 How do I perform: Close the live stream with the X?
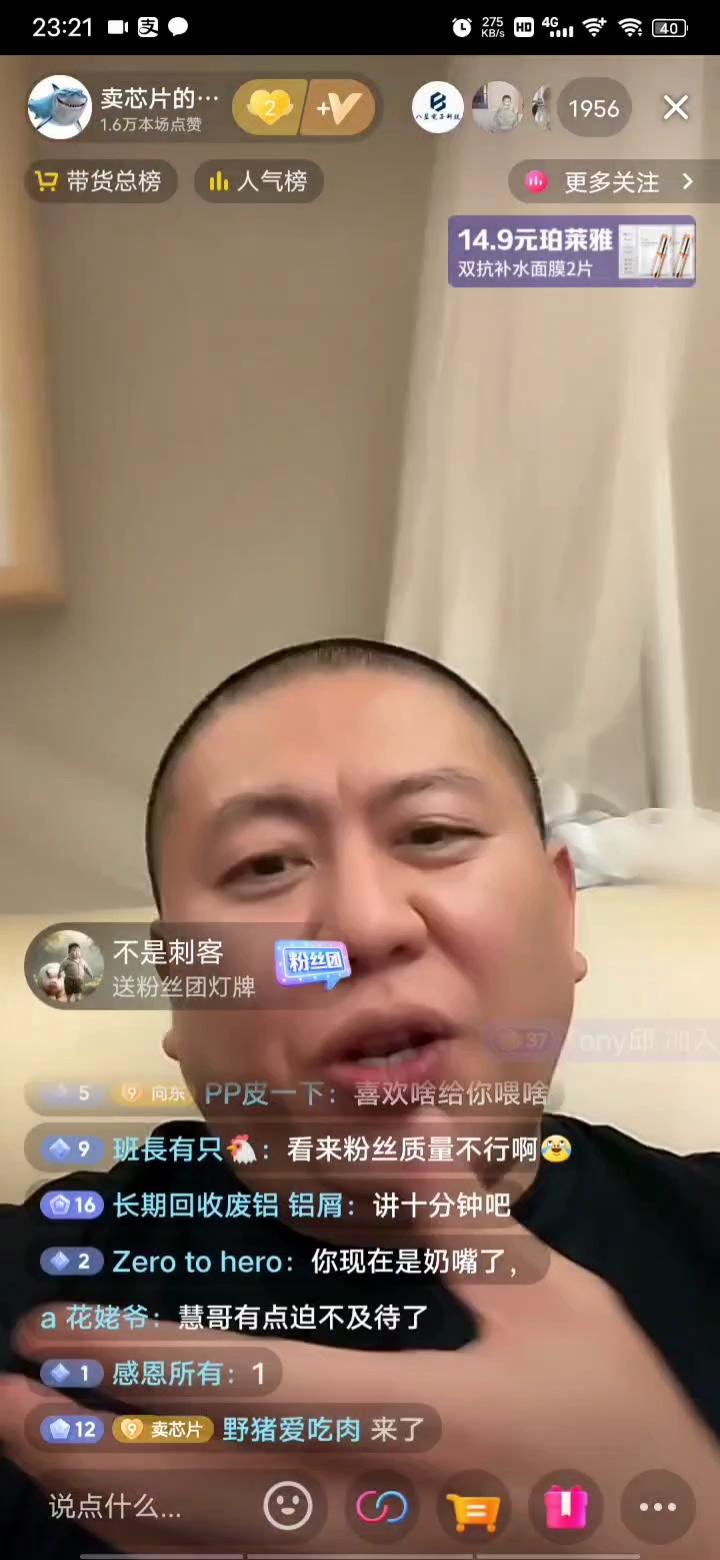(676, 108)
